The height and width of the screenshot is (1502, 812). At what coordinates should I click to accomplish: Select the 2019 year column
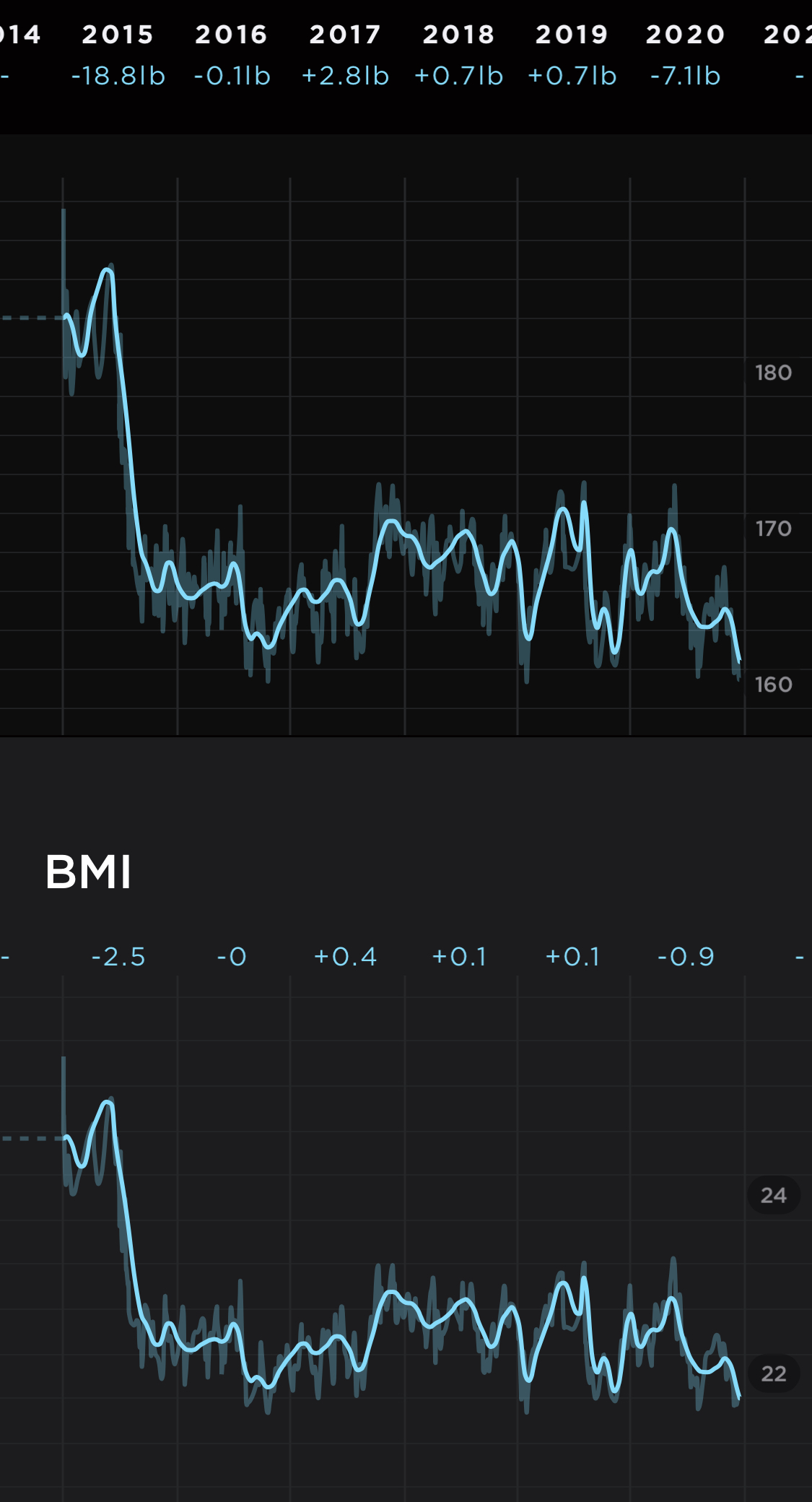572,55
